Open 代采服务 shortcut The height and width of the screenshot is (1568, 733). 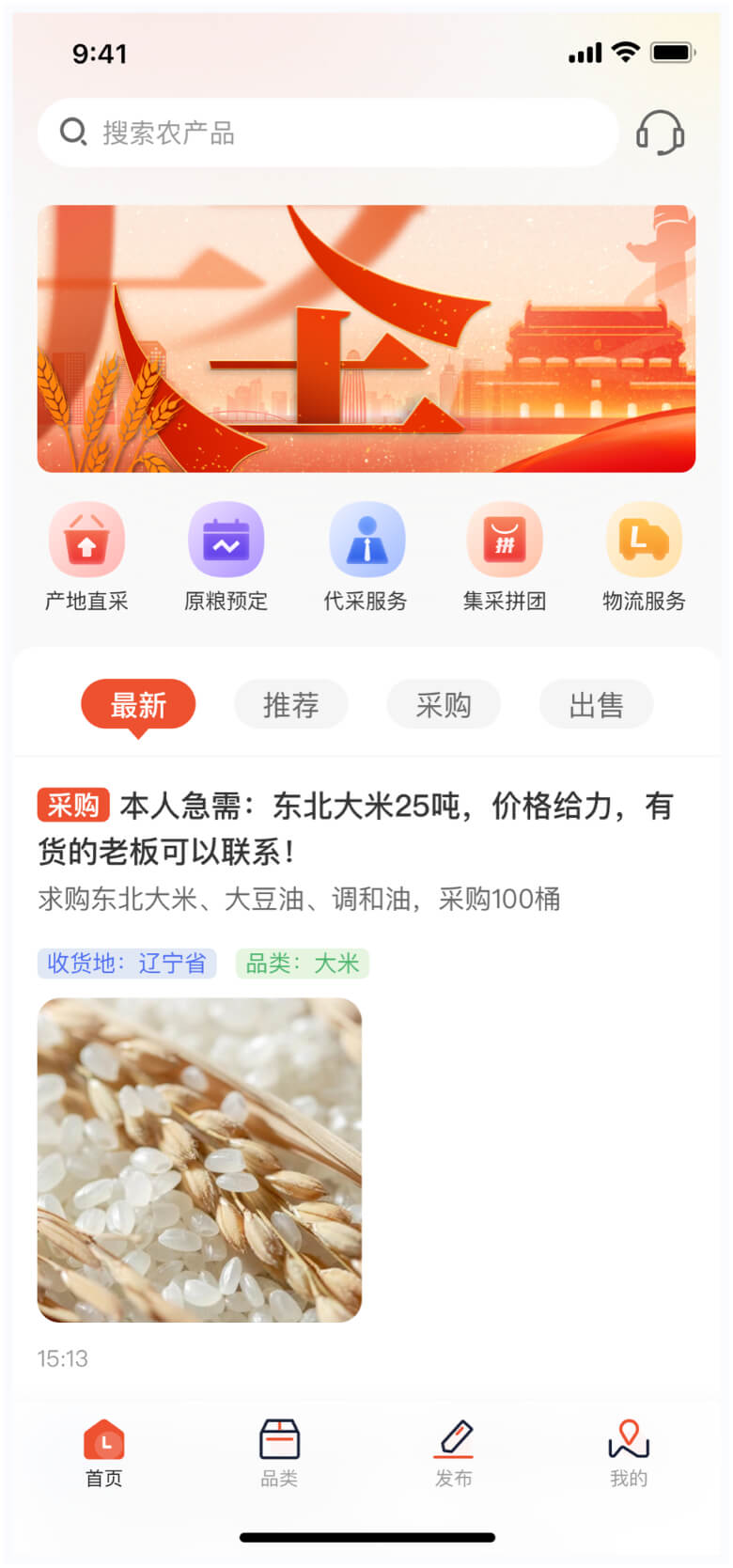(366, 557)
